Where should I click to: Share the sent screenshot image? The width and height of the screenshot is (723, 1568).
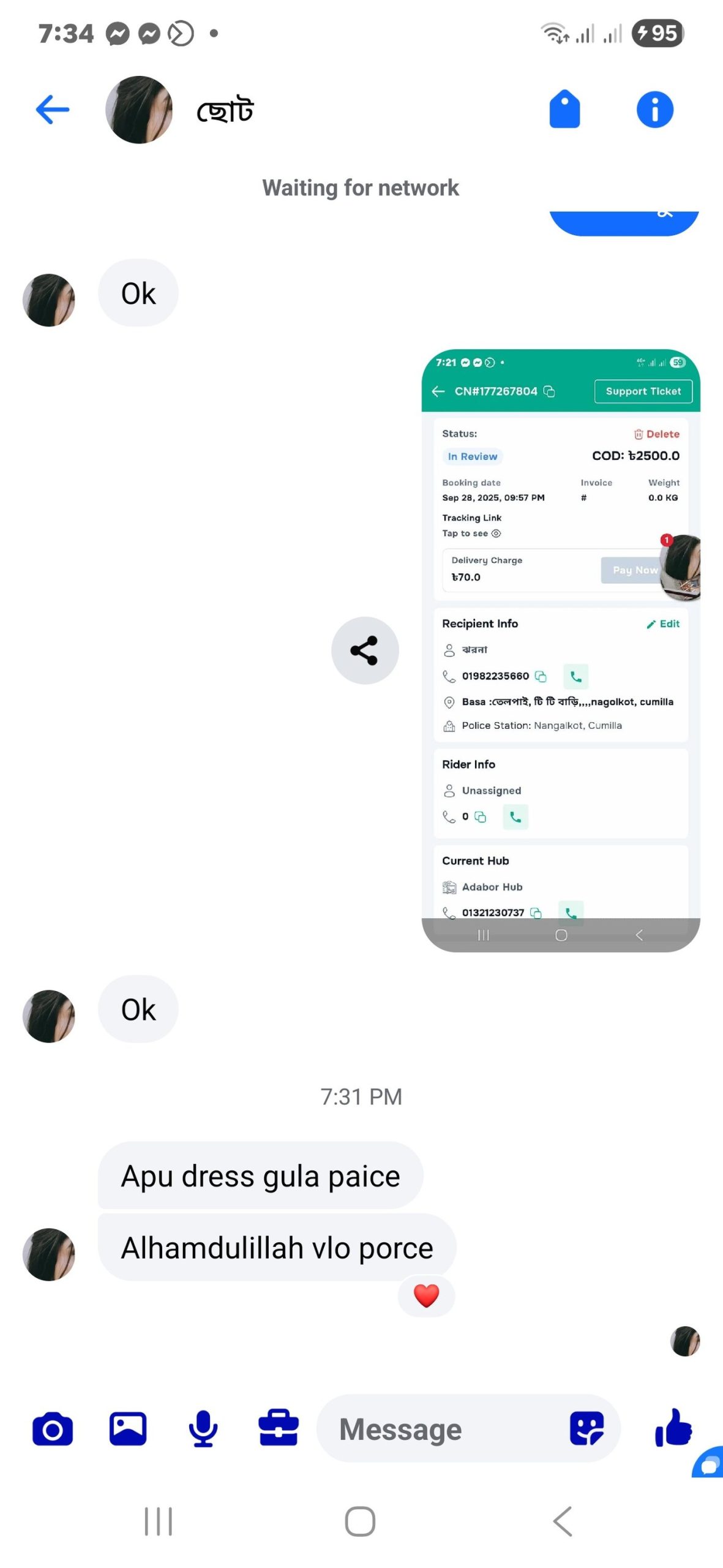coord(365,650)
